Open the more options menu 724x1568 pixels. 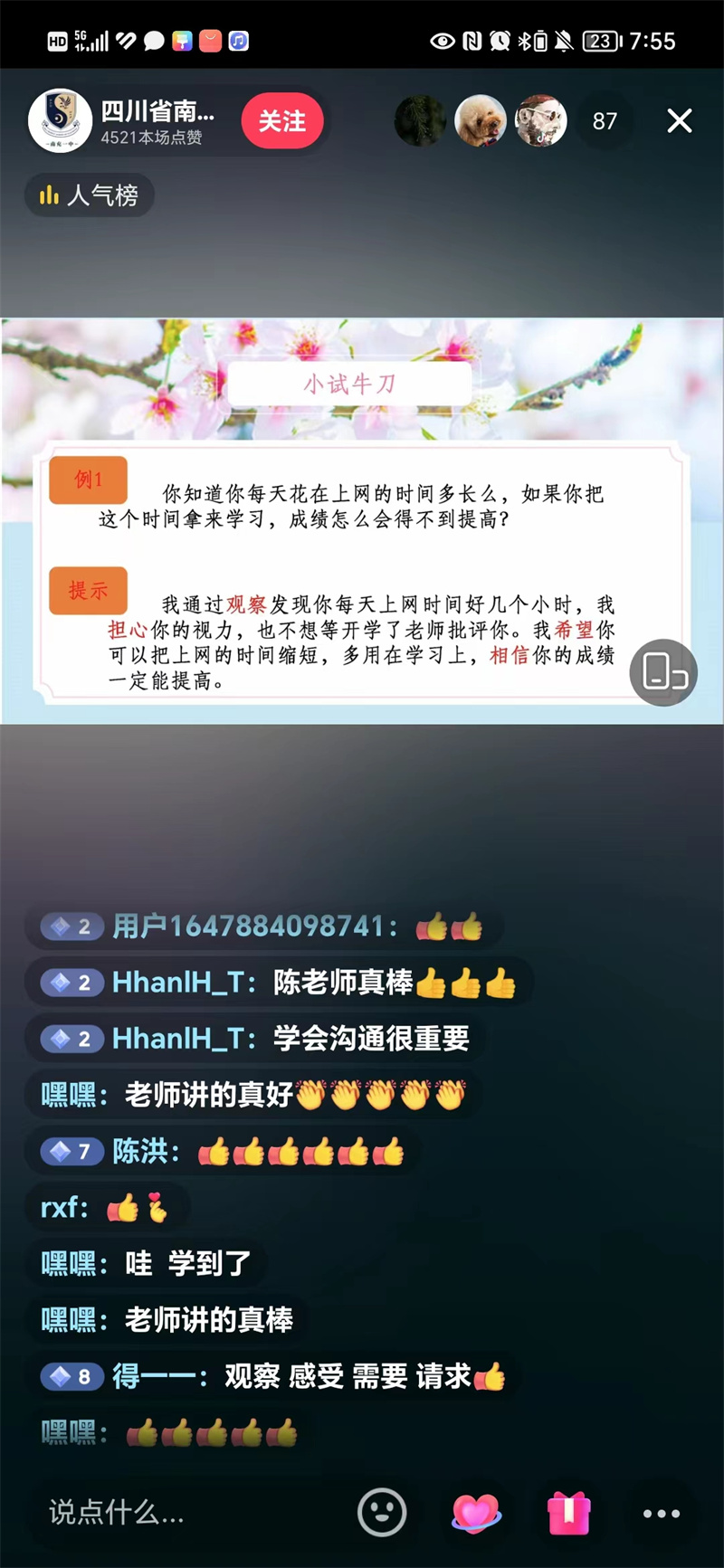pyautogui.click(x=661, y=1513)
